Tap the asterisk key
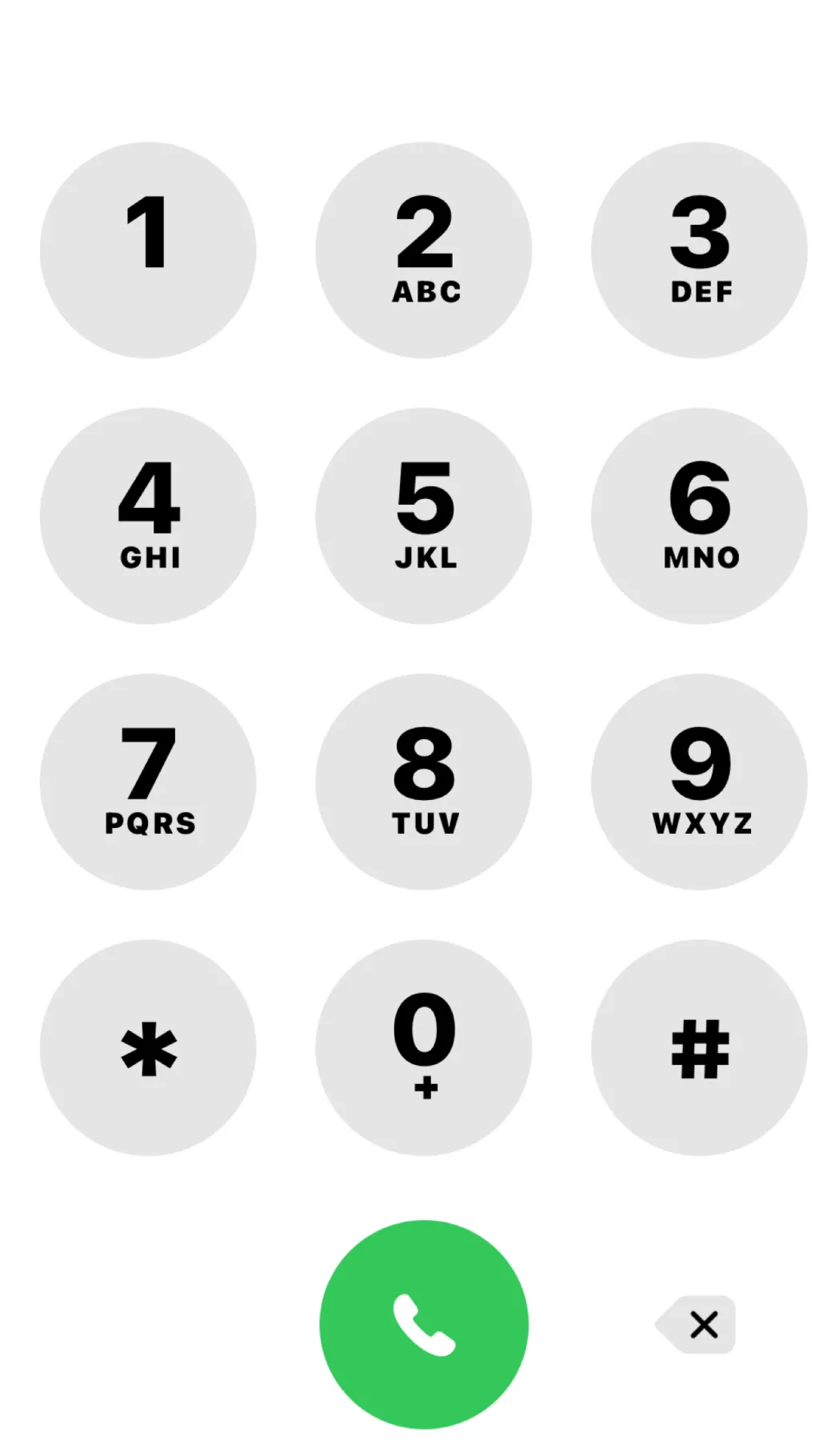 tap(148, 1047)
